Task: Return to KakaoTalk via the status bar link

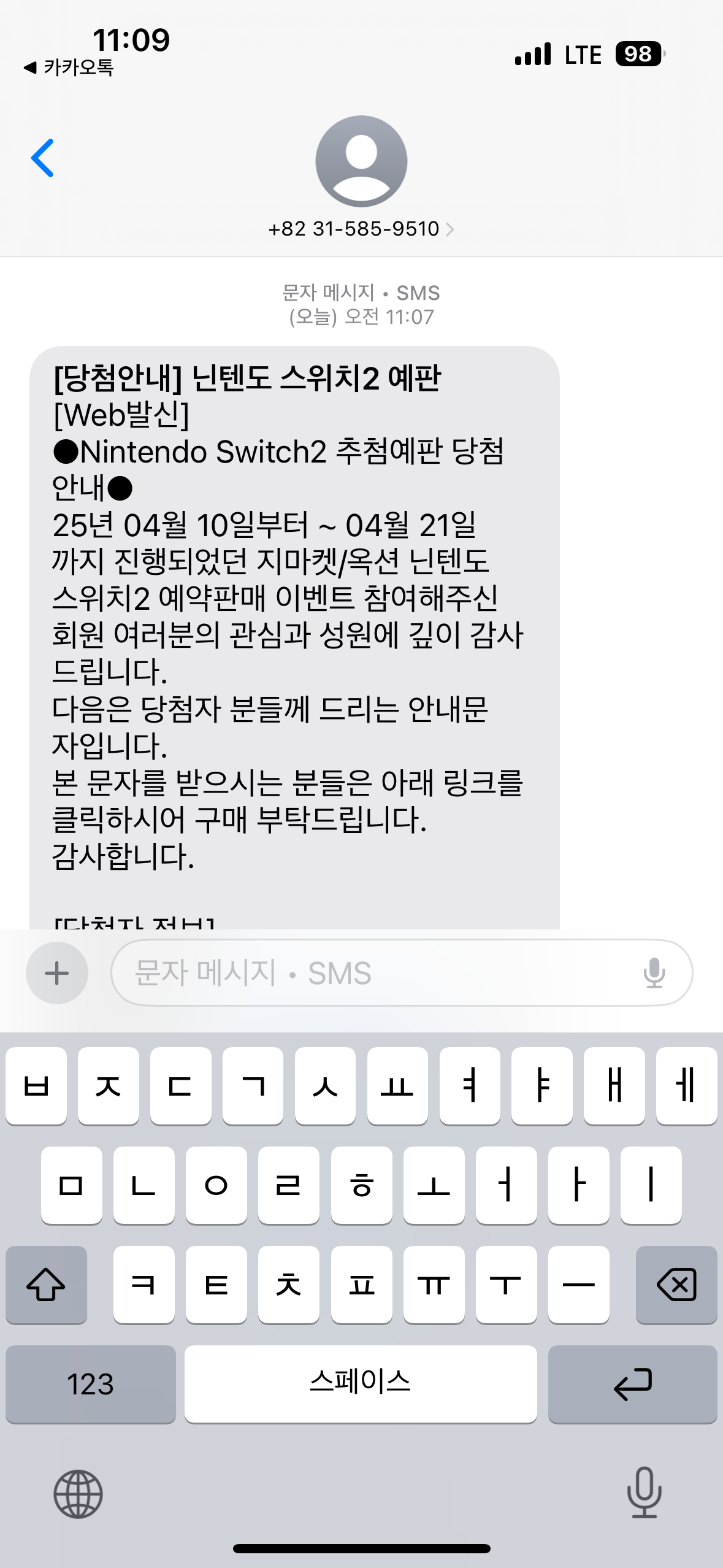Action: (x=69, y=67)
